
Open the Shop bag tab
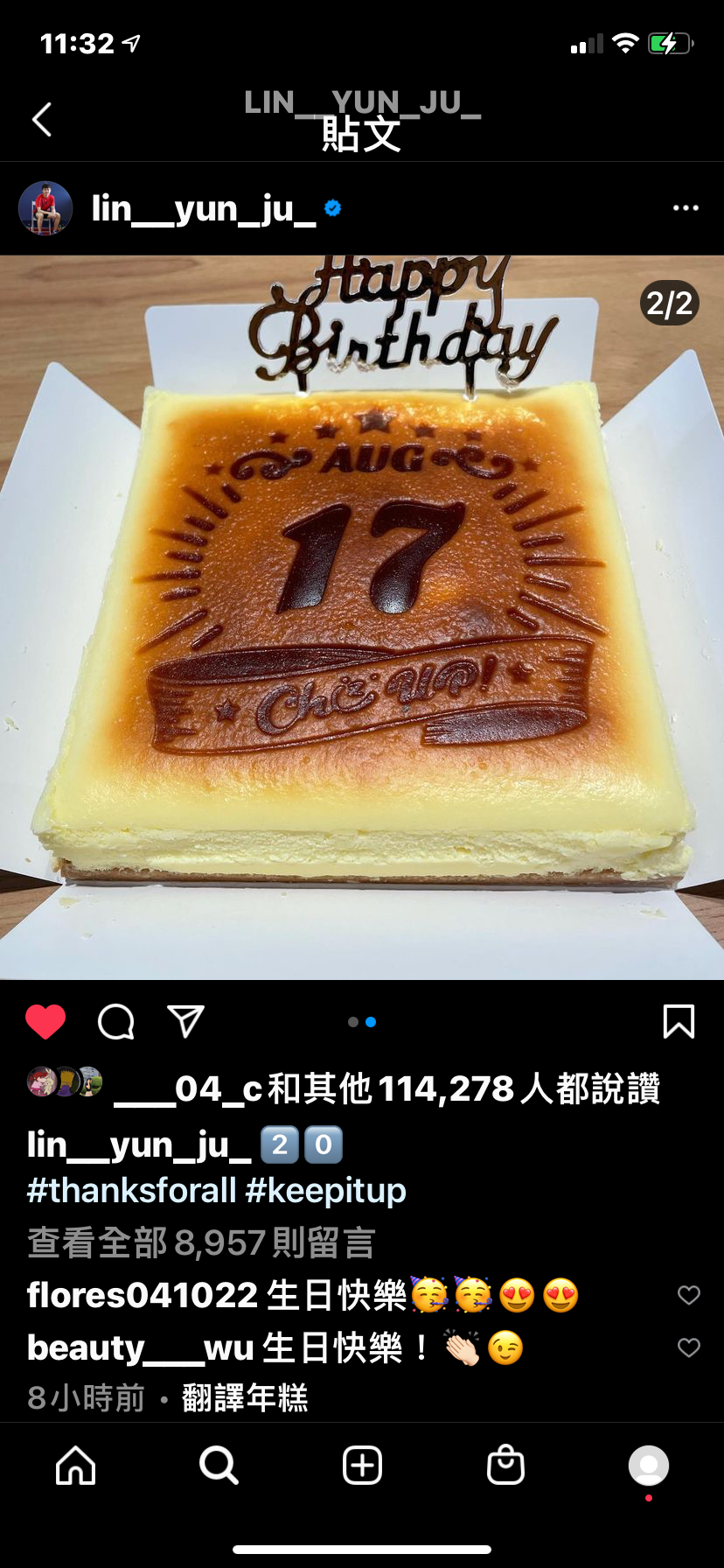pyautogui.click(x=505, y=1465)
